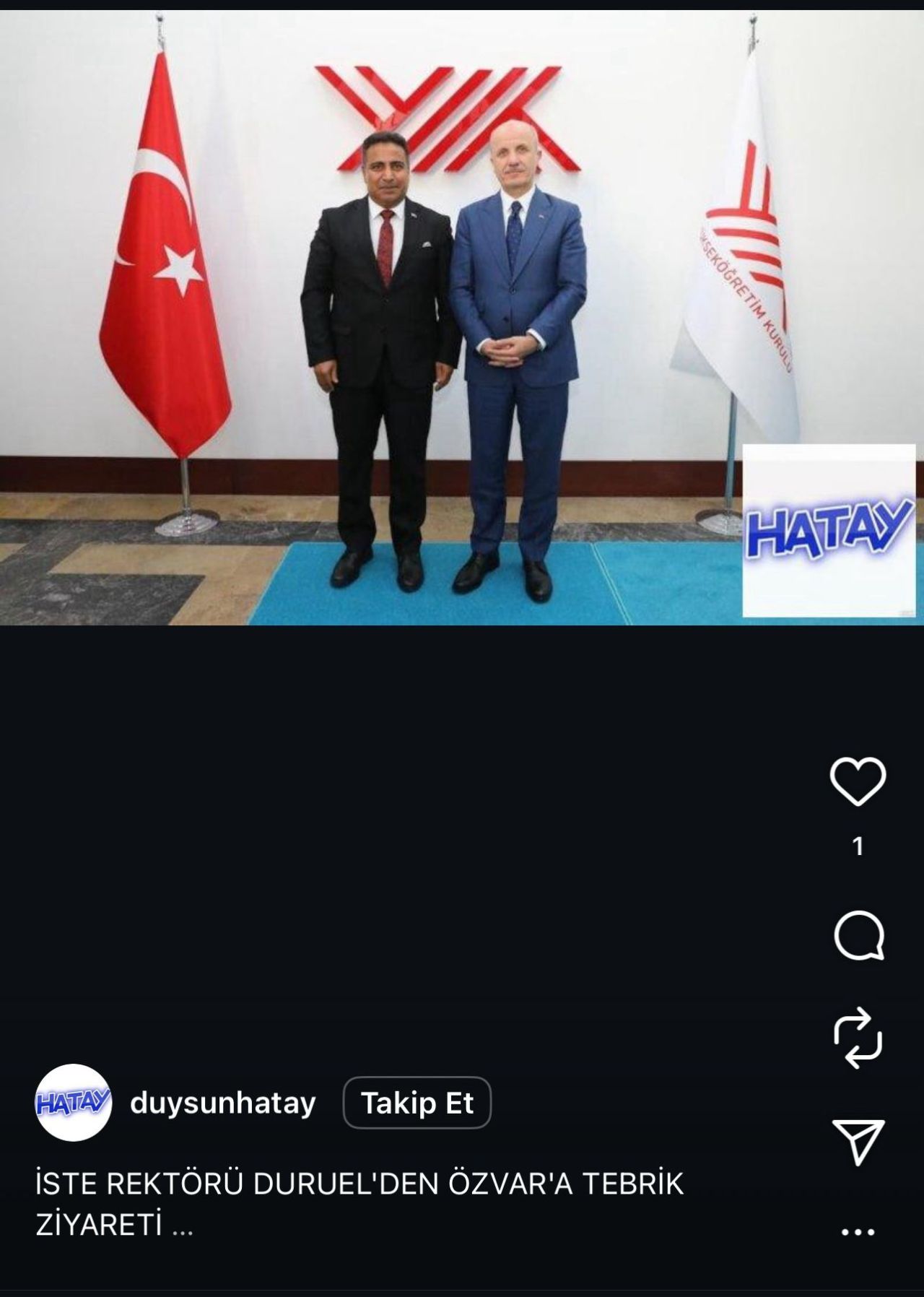
Task: Tap Takip Et to follow duysunhatay
Action: click(417, 1103)
